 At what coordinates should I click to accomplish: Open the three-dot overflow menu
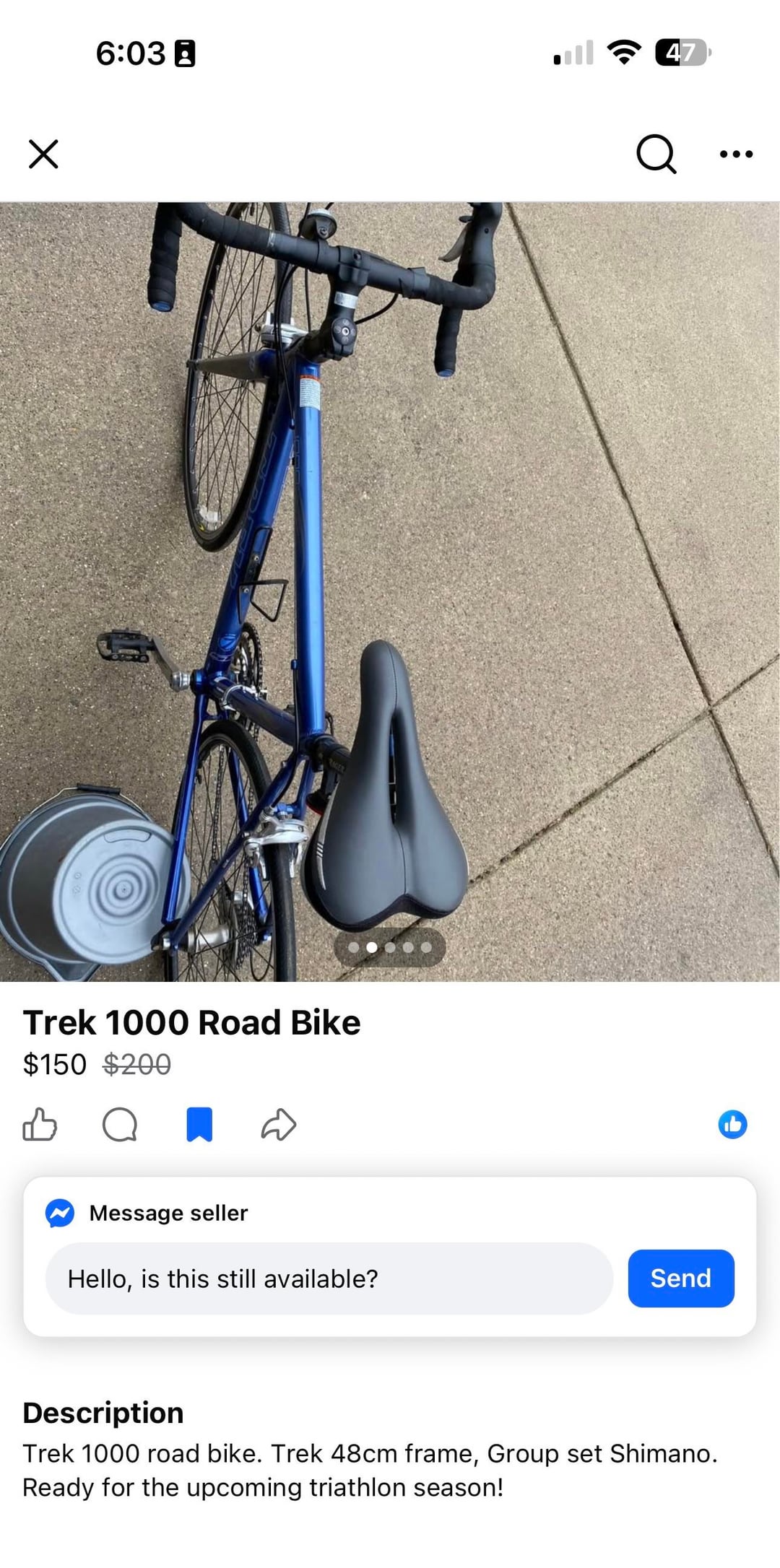(736, 154)
